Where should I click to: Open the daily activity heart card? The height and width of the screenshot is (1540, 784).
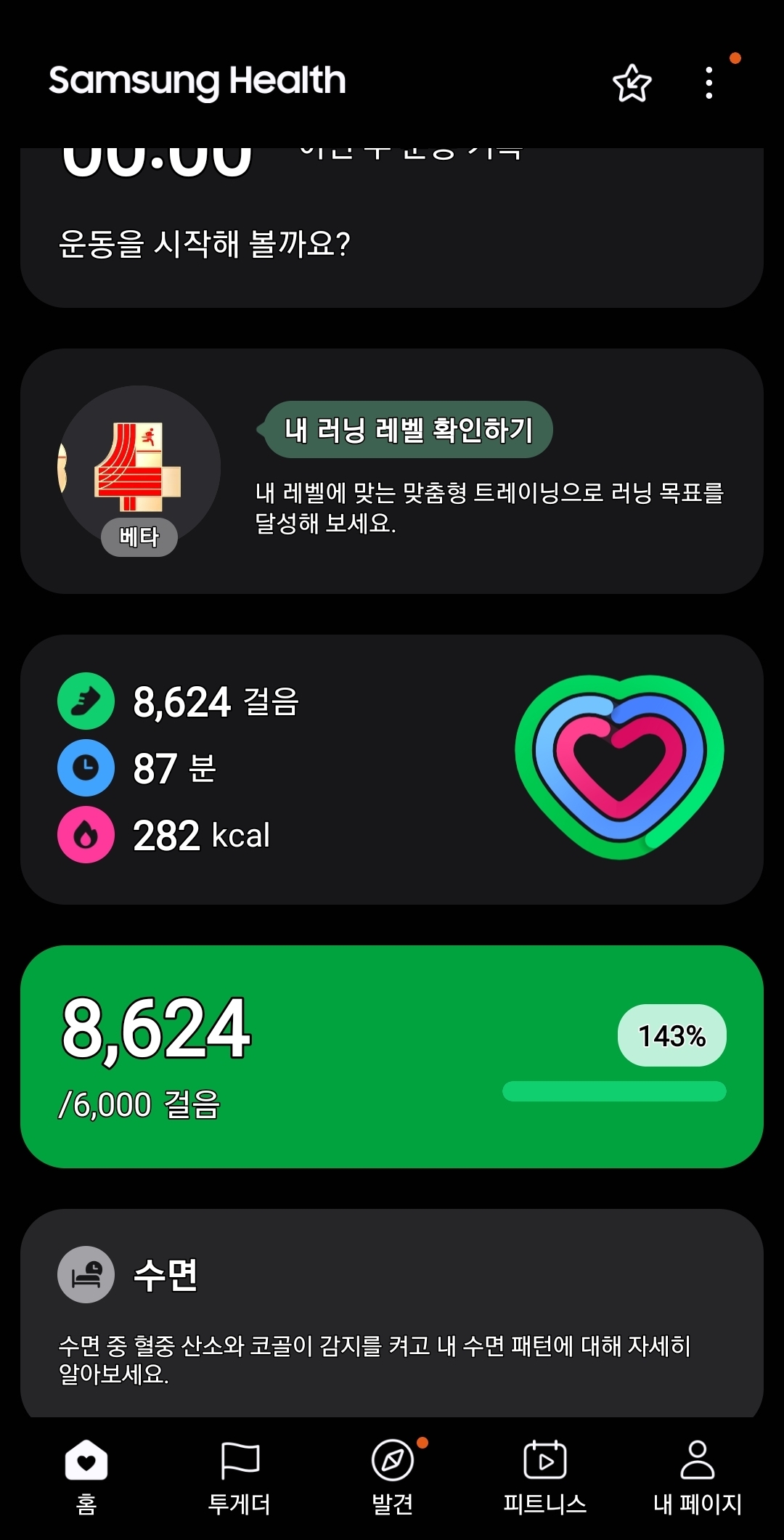click(x=392, y=769)
